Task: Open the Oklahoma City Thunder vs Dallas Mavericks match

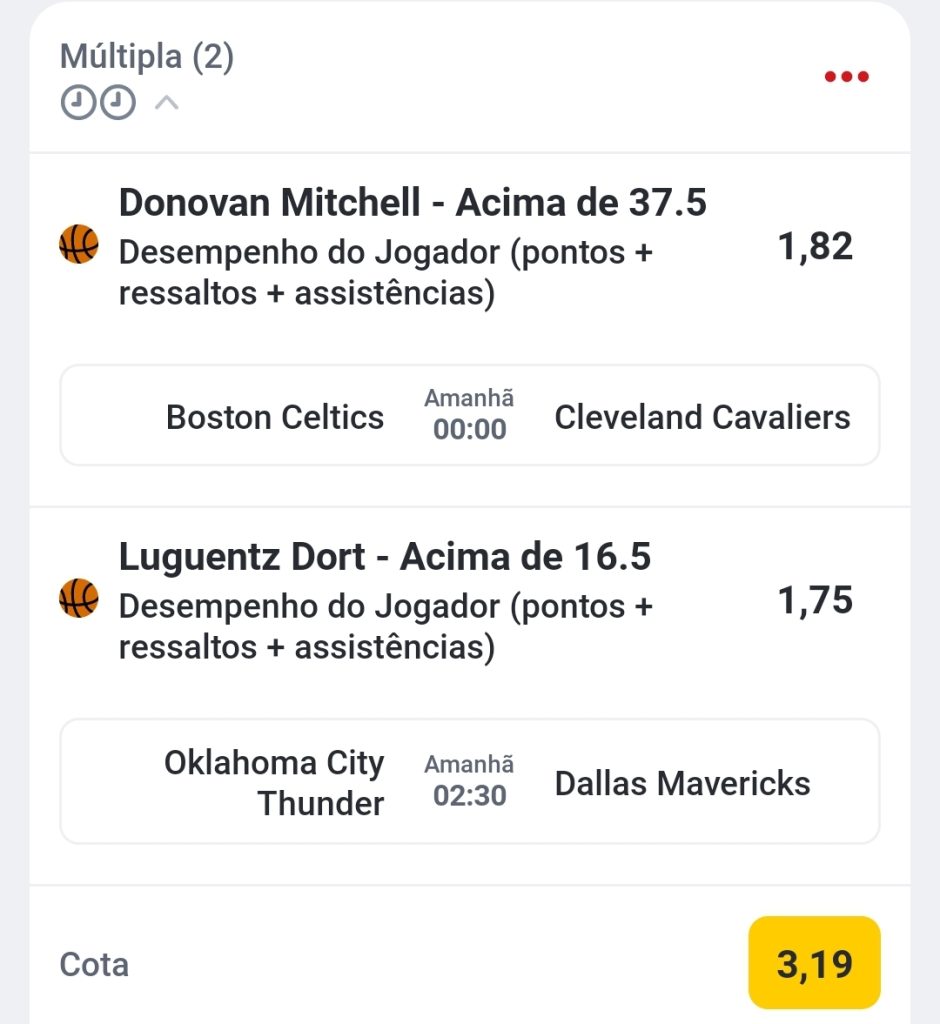Action: [469, 781]
